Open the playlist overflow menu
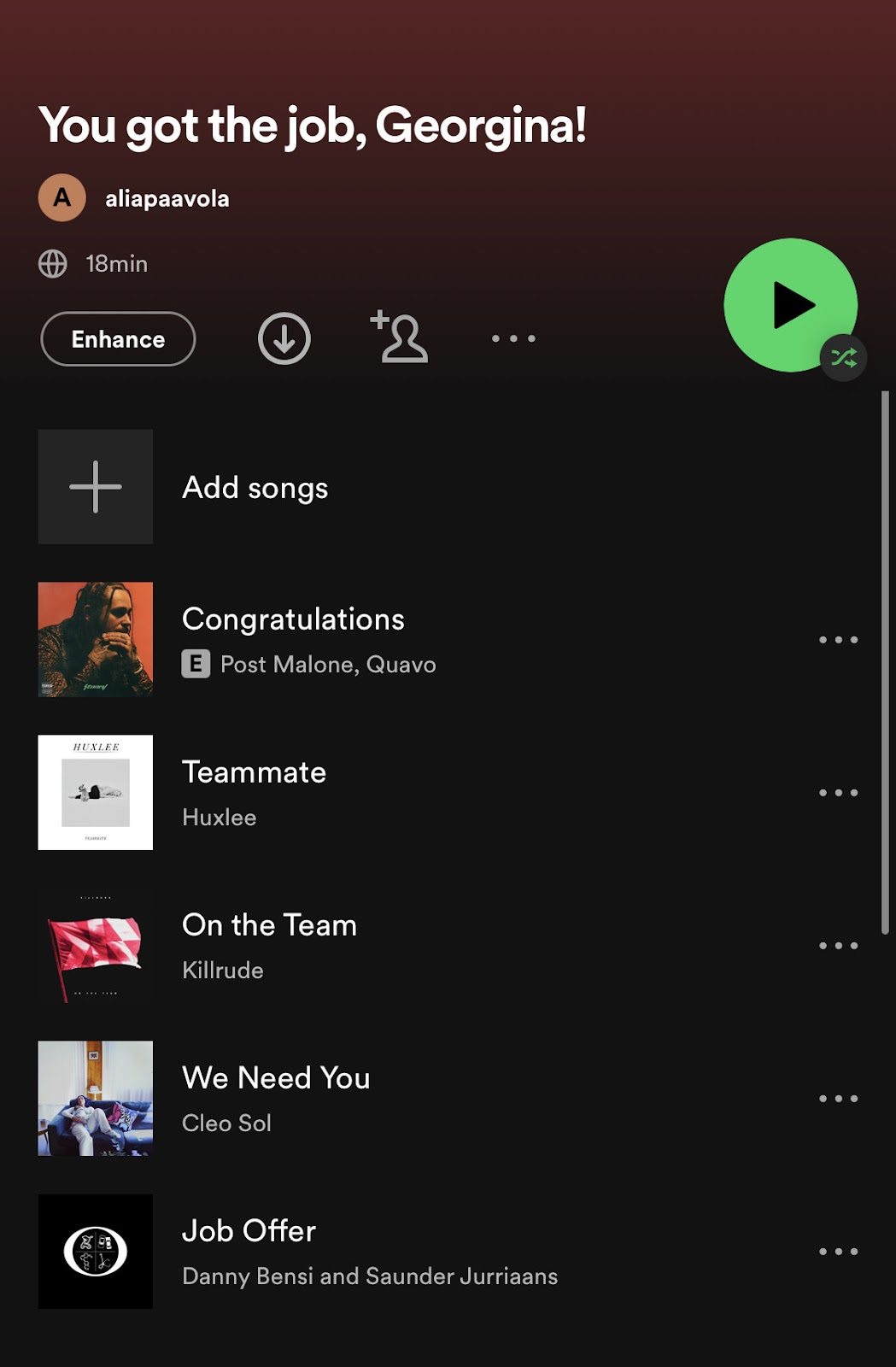 [x=513, y=338]
